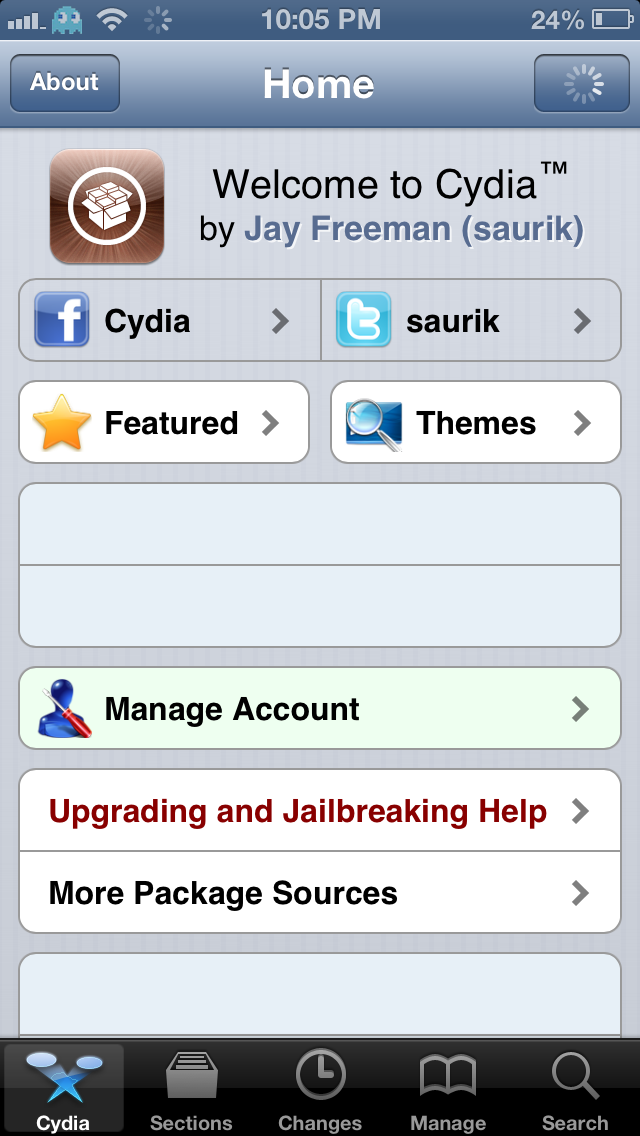640x1136 pixels.
Task: Switch to the Sections tab
Action: (x=191, y=1090)
